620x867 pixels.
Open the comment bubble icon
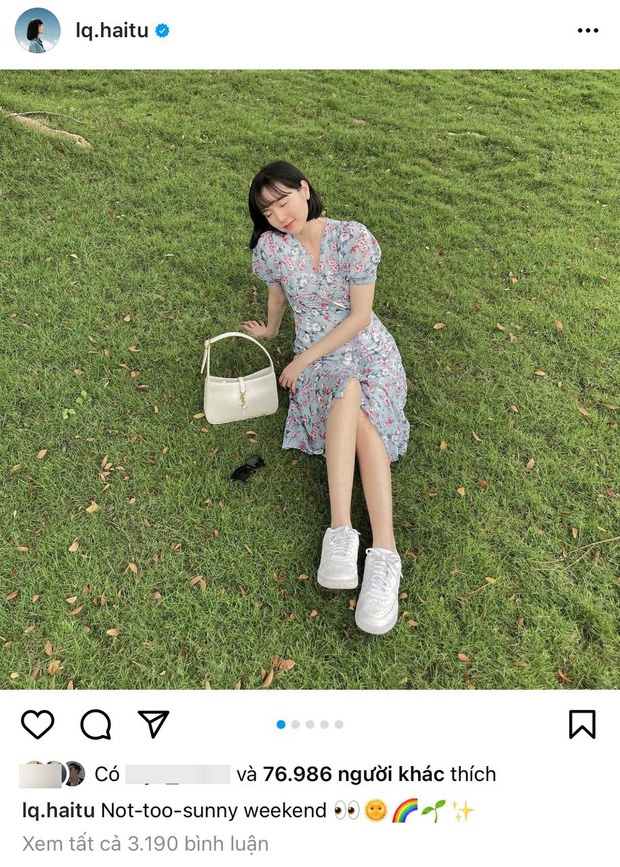click(96, 725)
